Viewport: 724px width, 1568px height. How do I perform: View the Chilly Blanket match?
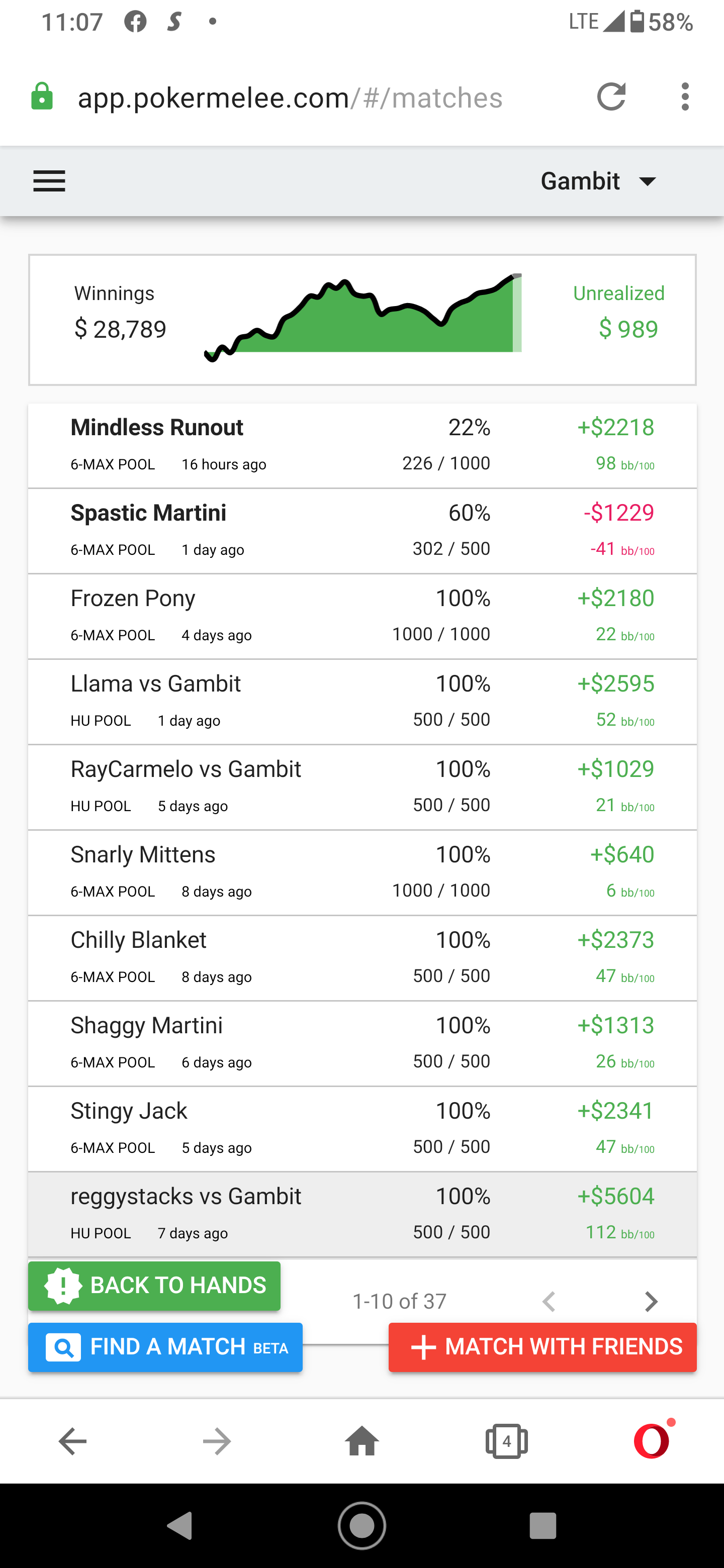tap(363, 958)
